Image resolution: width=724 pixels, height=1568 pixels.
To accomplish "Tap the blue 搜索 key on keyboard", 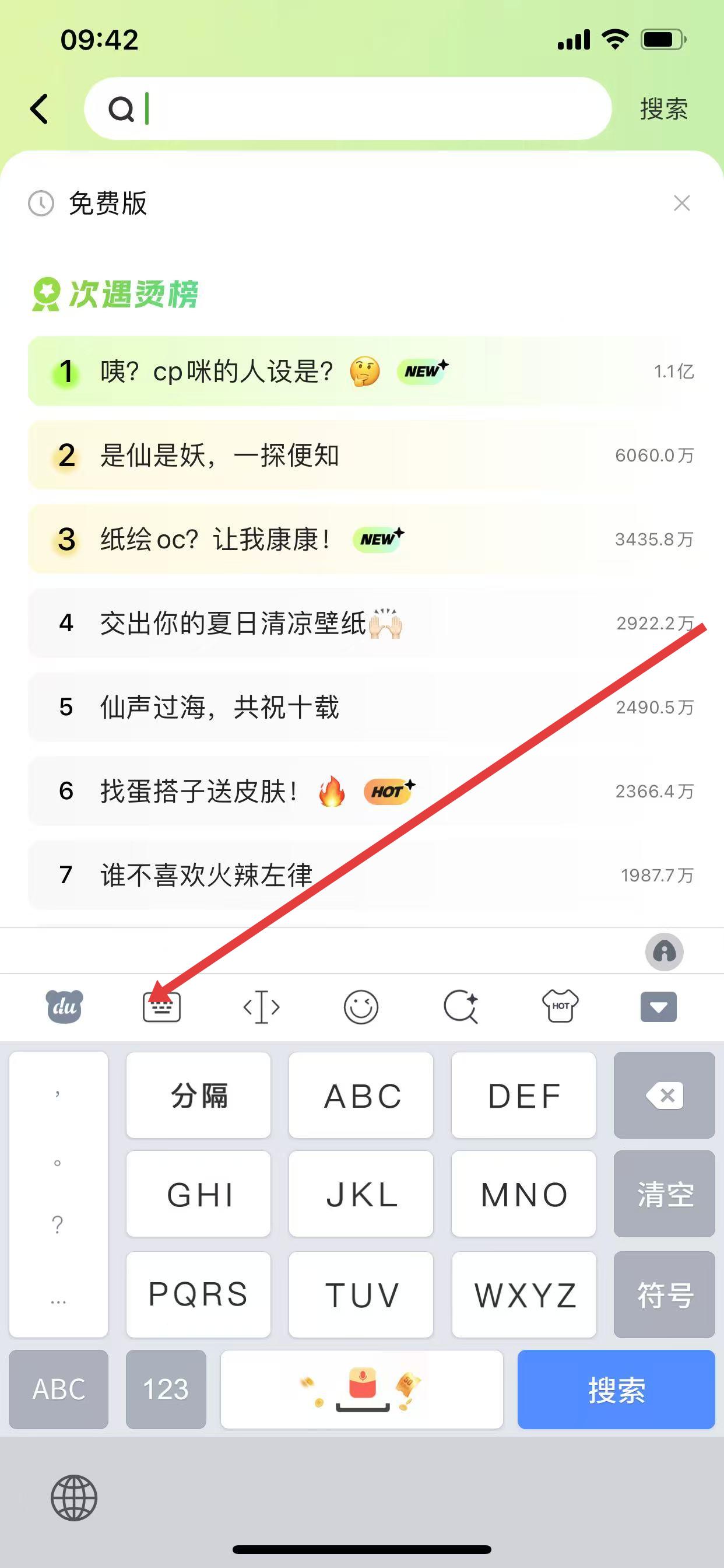I will tap(616, 1389).
